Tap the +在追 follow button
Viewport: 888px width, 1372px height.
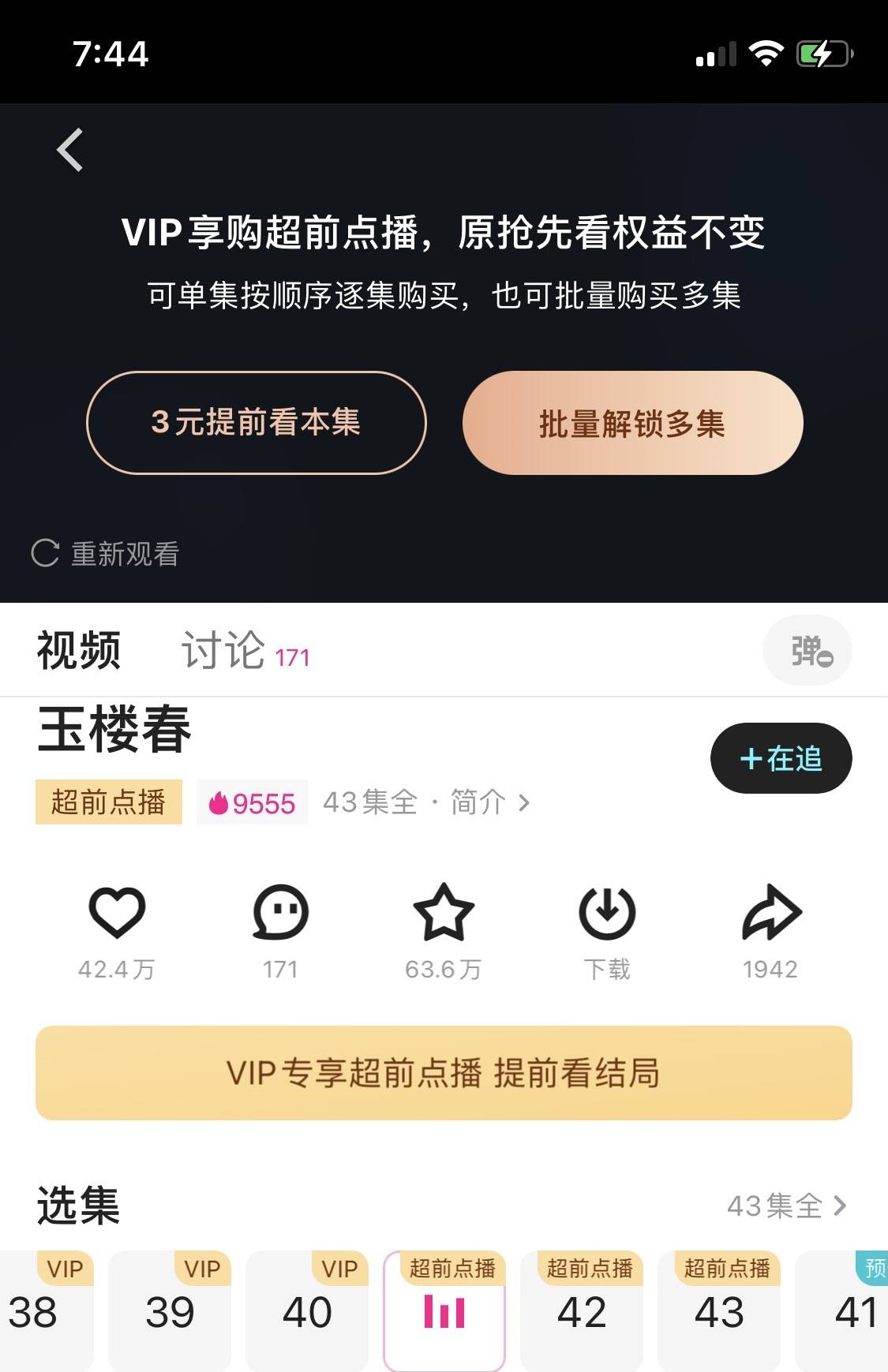click(781, 758)
